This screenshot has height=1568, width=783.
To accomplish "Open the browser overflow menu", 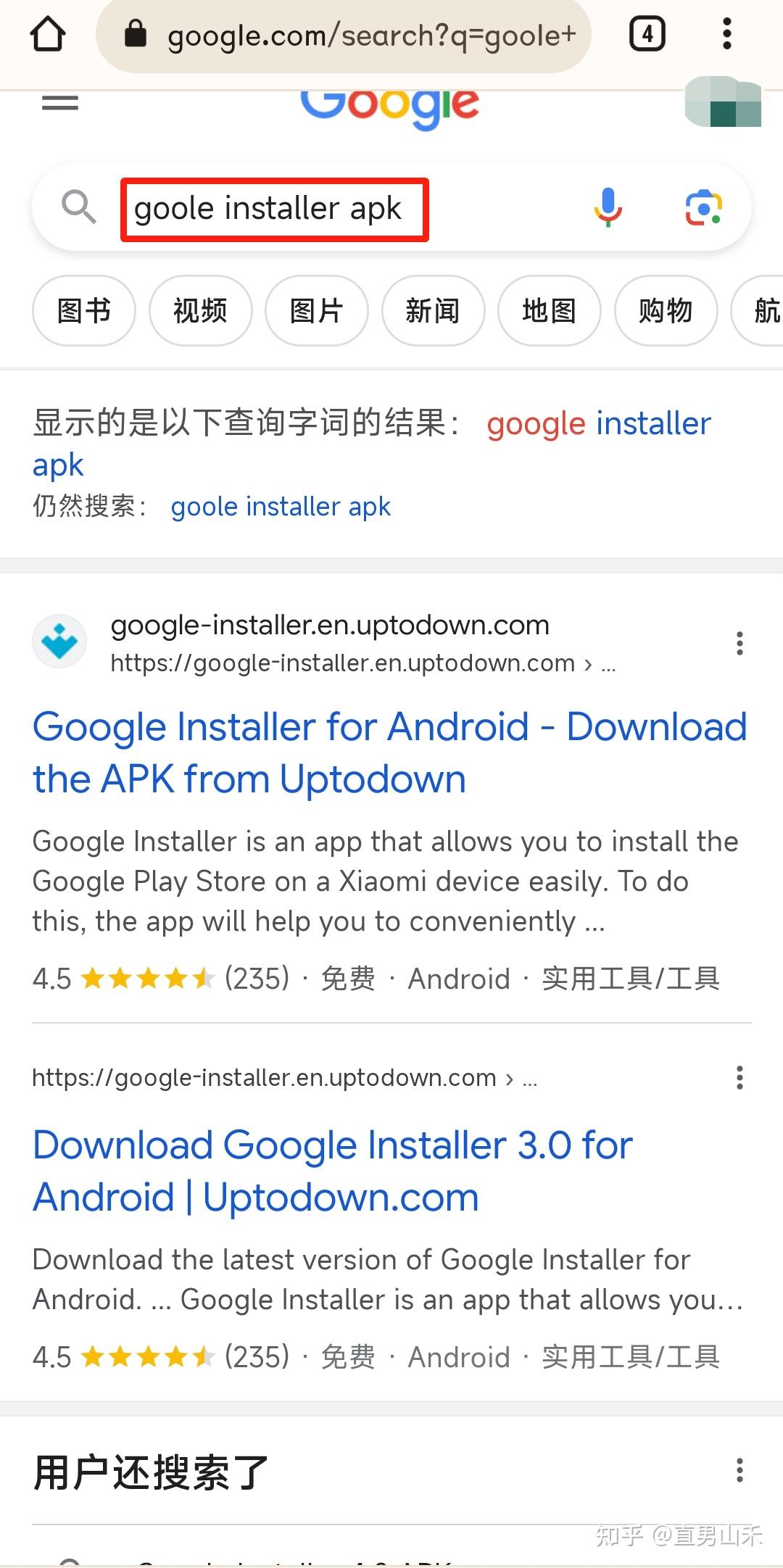I will (x=727, y=34).
